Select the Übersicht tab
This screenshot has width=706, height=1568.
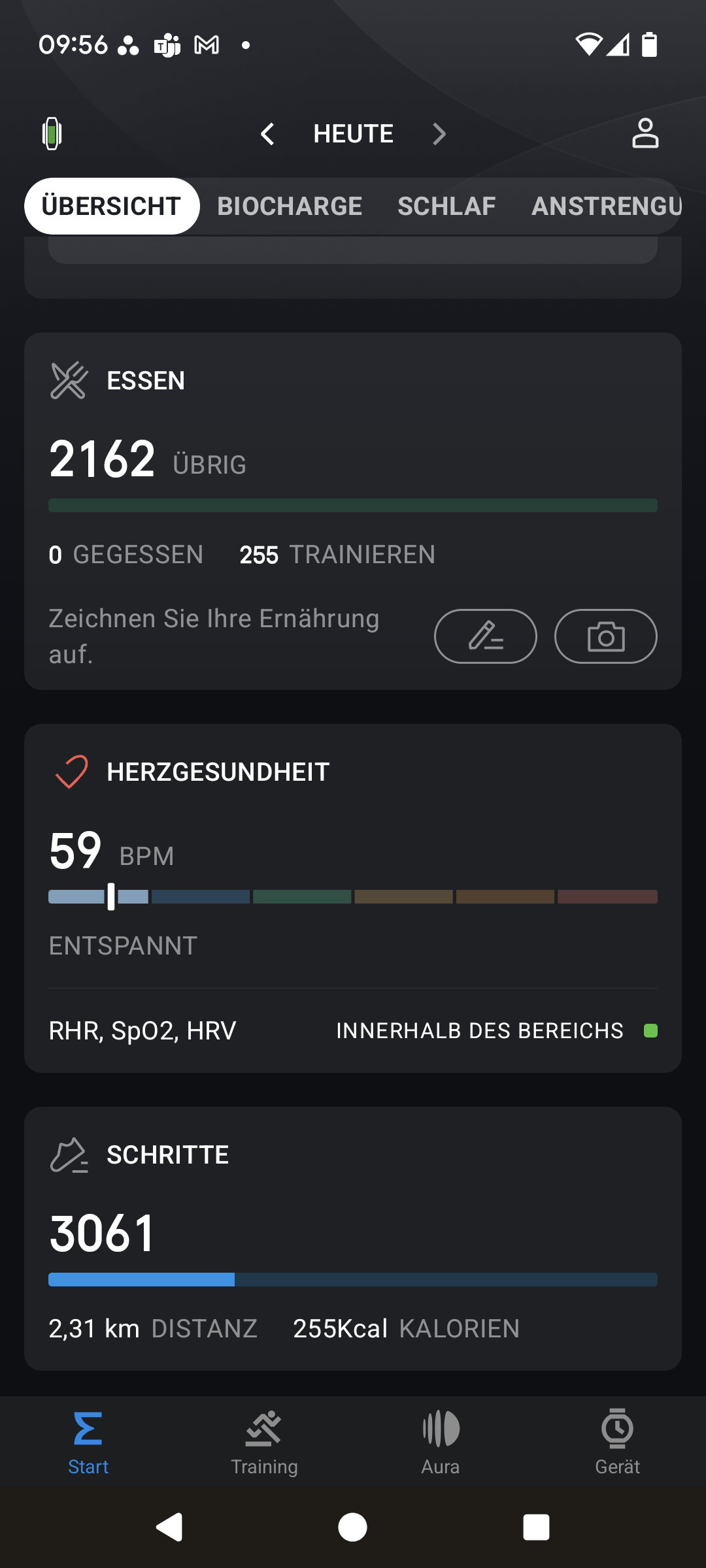click(112, 206)
